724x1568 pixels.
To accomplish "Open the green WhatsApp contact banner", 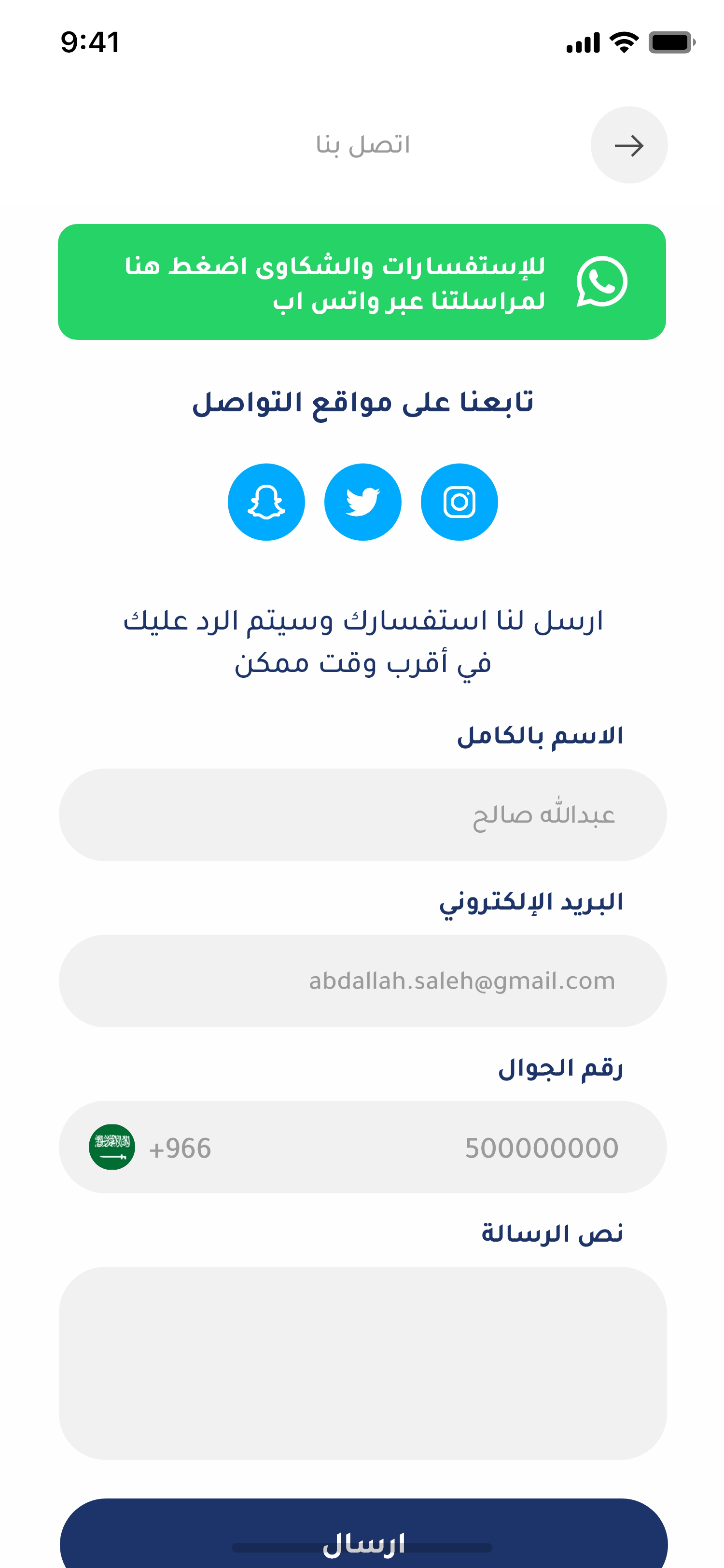I will [x=362, y=282].
